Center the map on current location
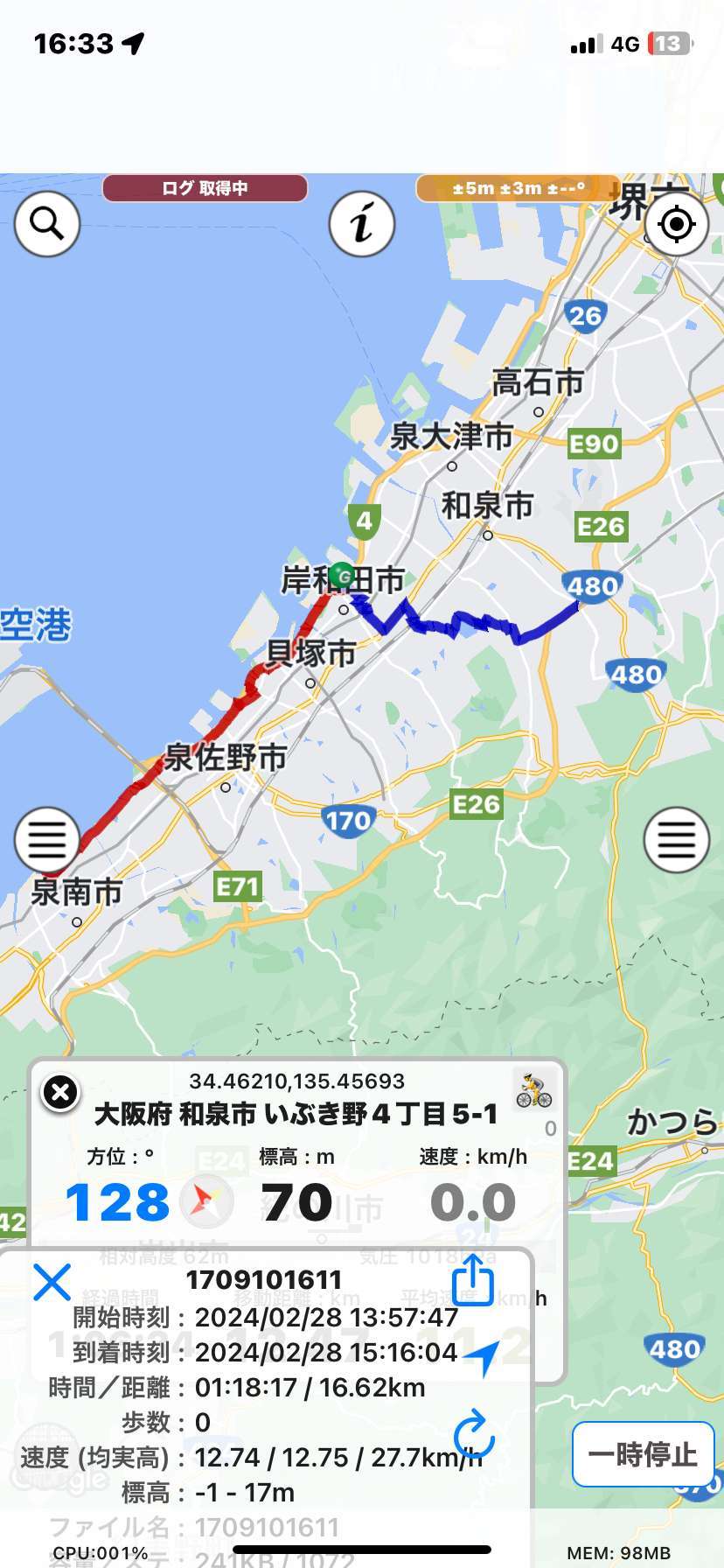Screen dimensions: 724x1568 (676, 224)
